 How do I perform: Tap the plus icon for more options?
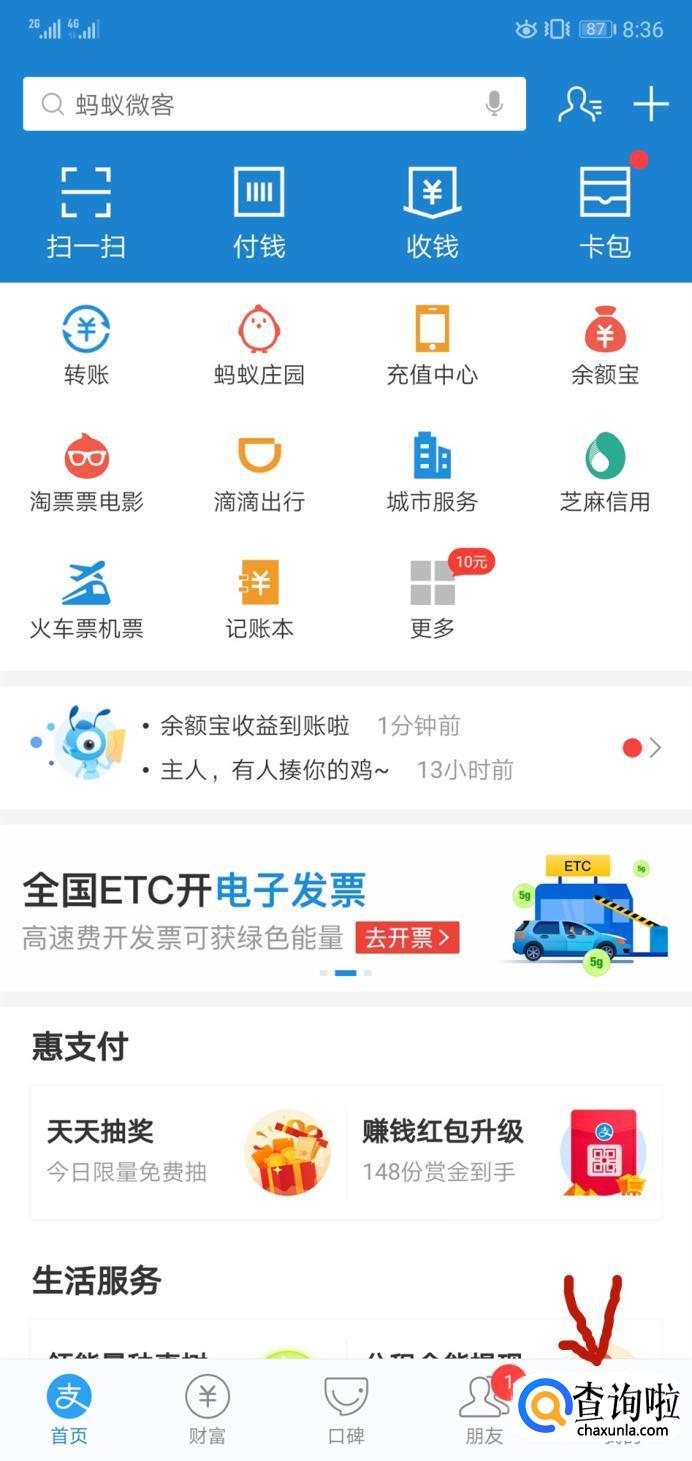pos(650,104)
